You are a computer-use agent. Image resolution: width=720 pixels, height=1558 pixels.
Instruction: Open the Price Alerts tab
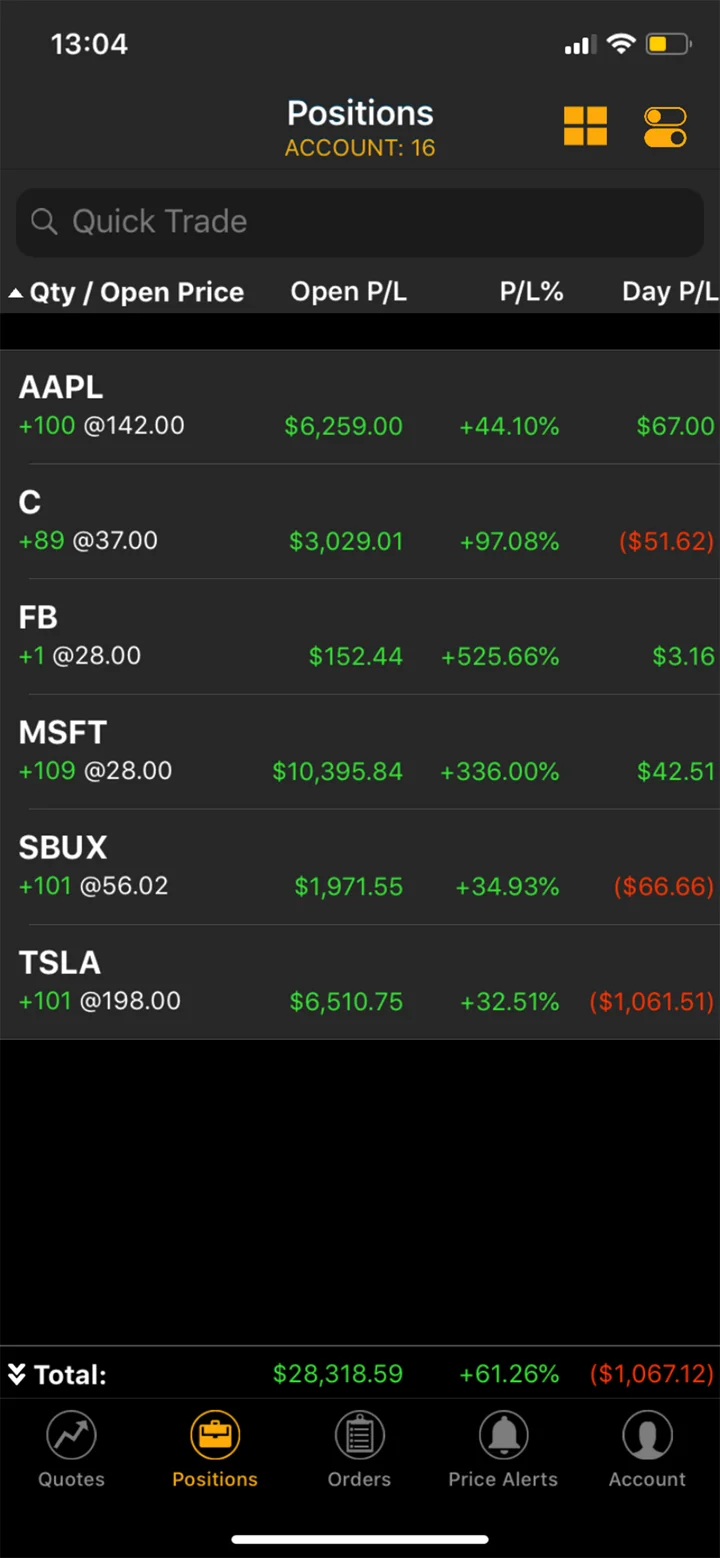tap(503, 1450)
